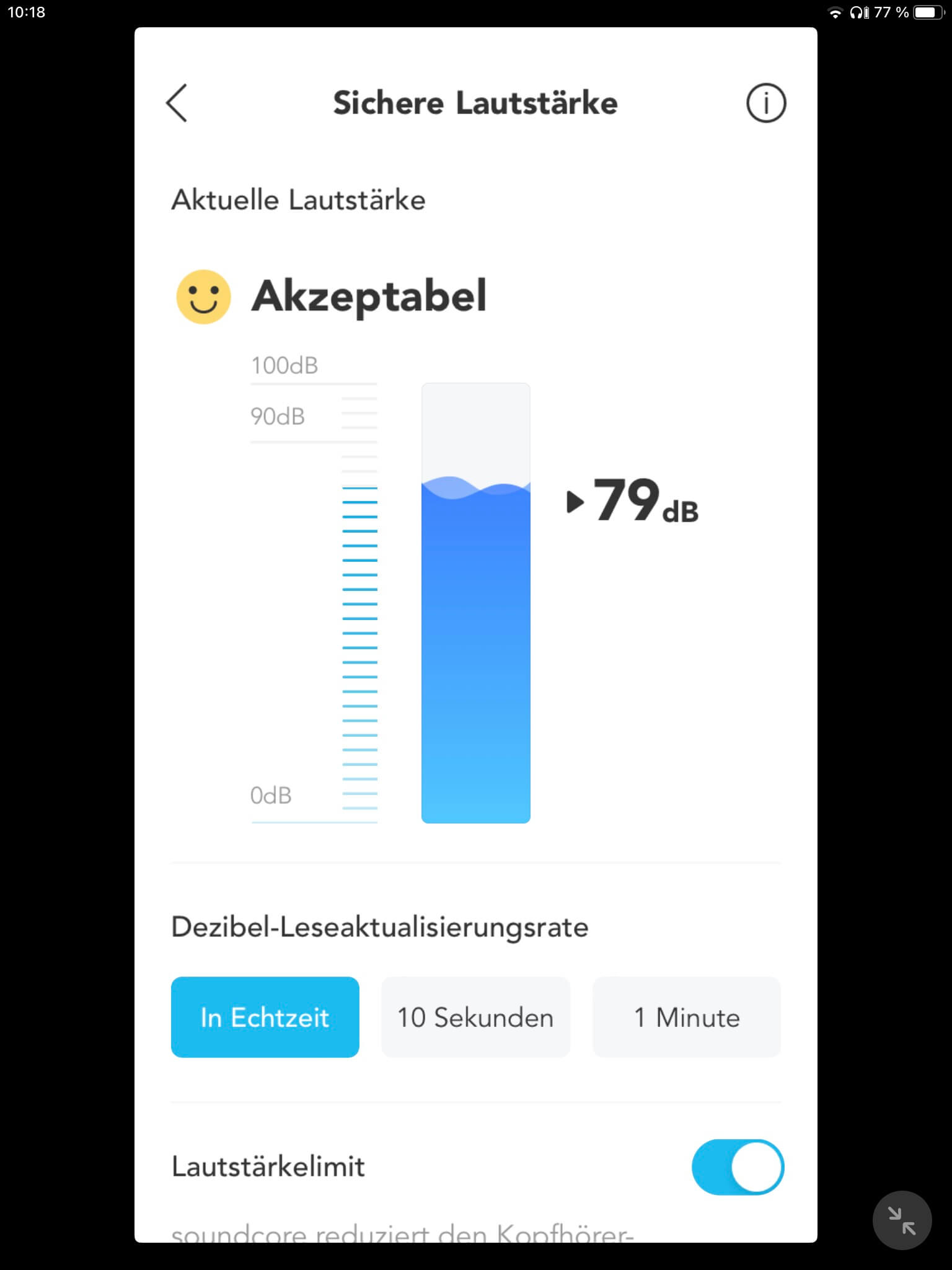
Task: Turn off the Lautstärkelimit switch
Action: [738, 1166]
